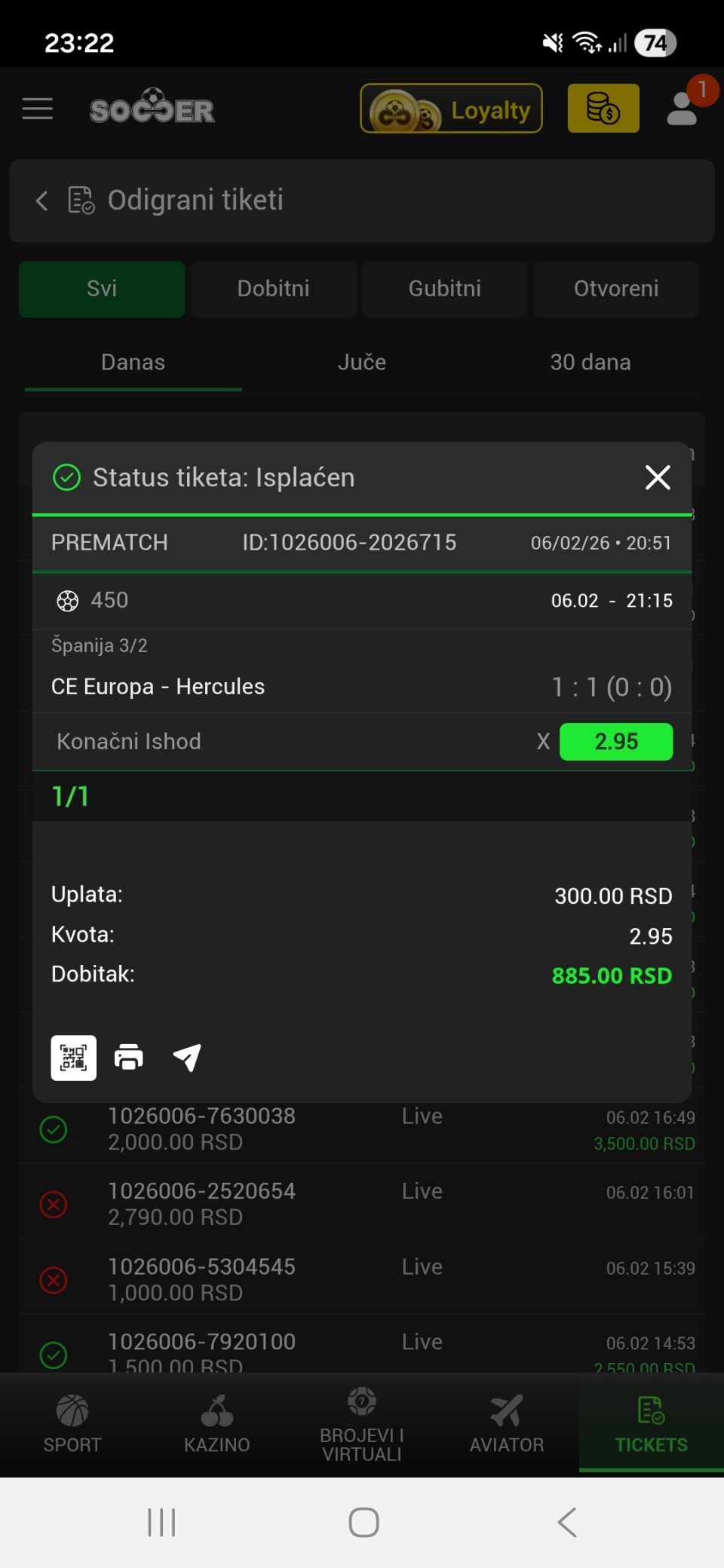Open the user profile
The image size is (724, 1568).
[683, 109]
